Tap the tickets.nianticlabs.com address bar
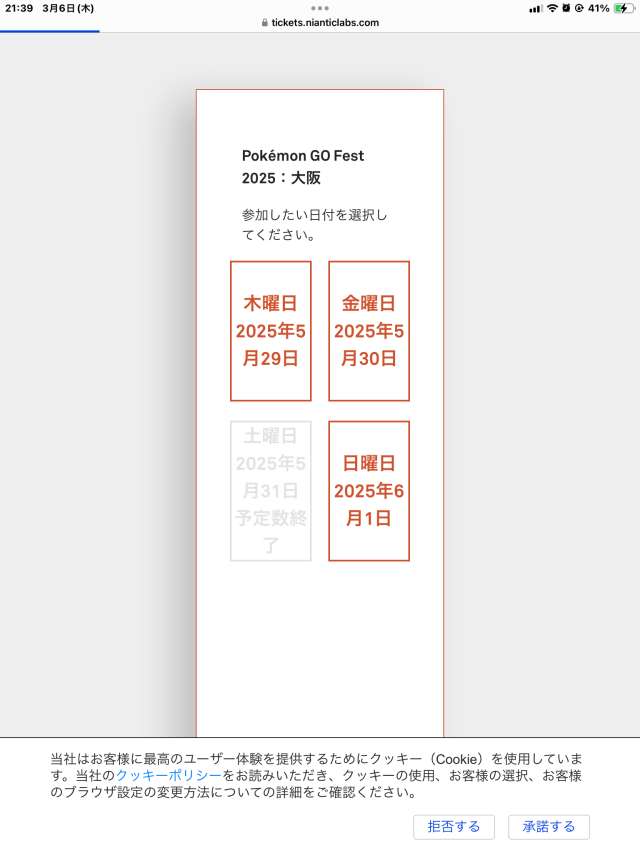Screen dimensions: 640x853 [320, 22]
